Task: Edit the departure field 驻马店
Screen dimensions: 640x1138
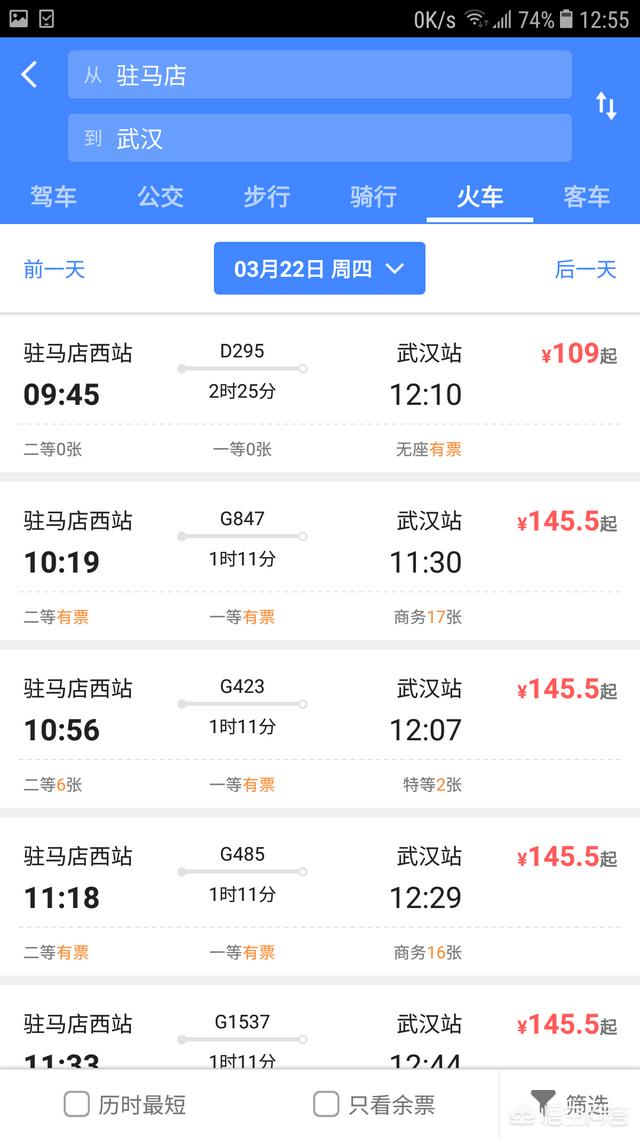Action: tap(320, 75)
